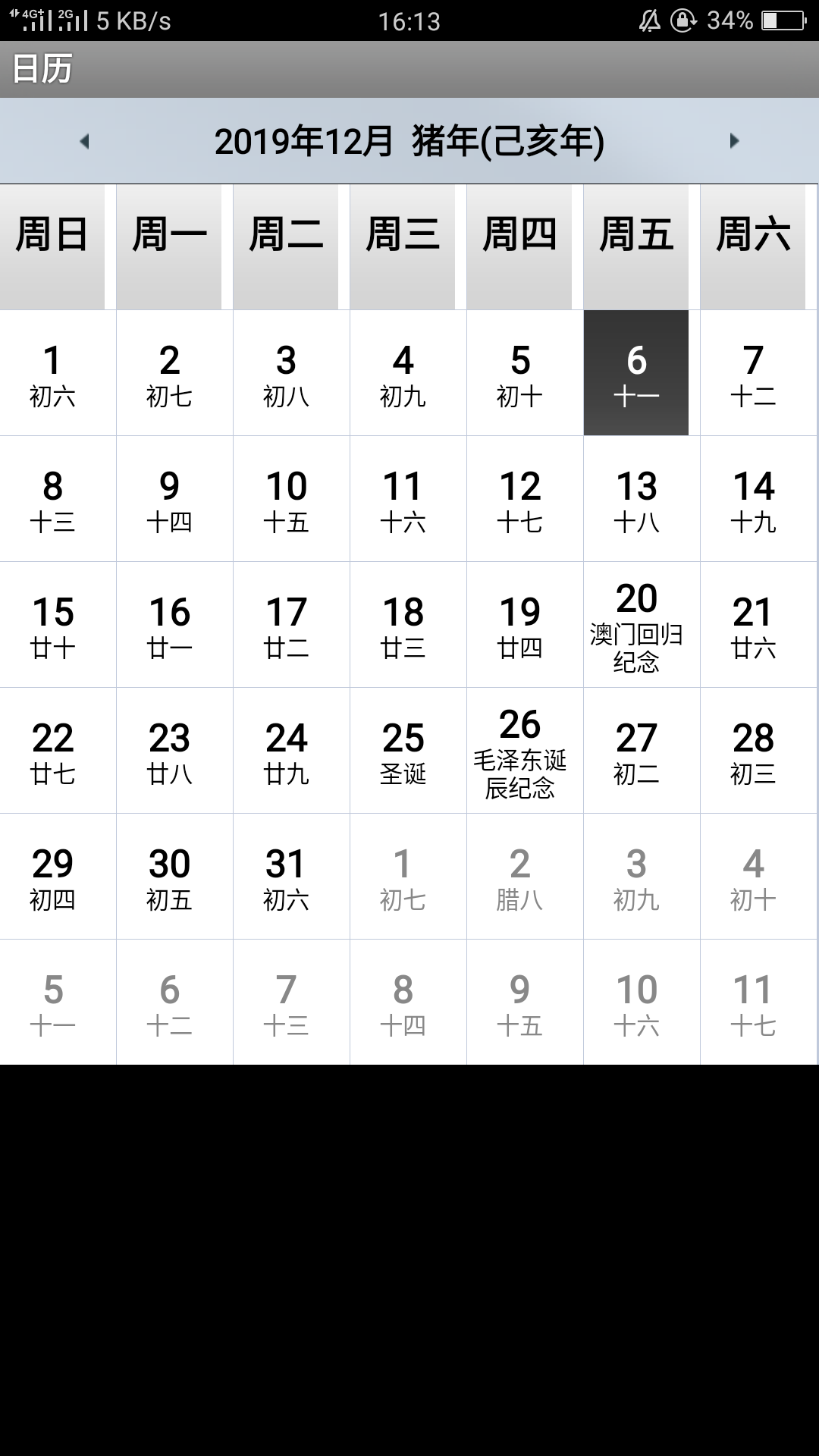Select December 20 澳门回归纪念

[x=636, y=625]
